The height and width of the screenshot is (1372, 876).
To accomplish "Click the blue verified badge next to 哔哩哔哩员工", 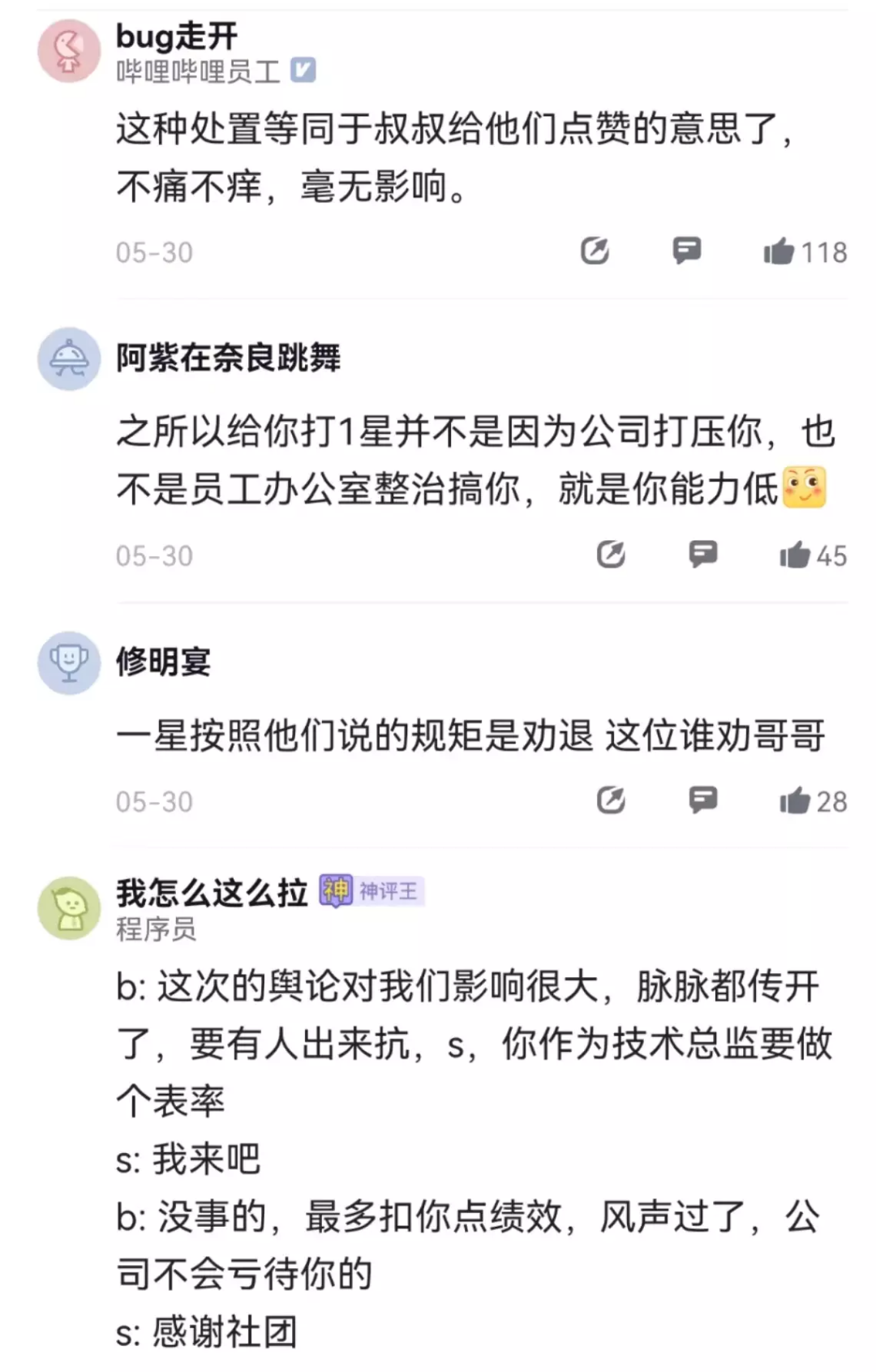I will point(304,71).
